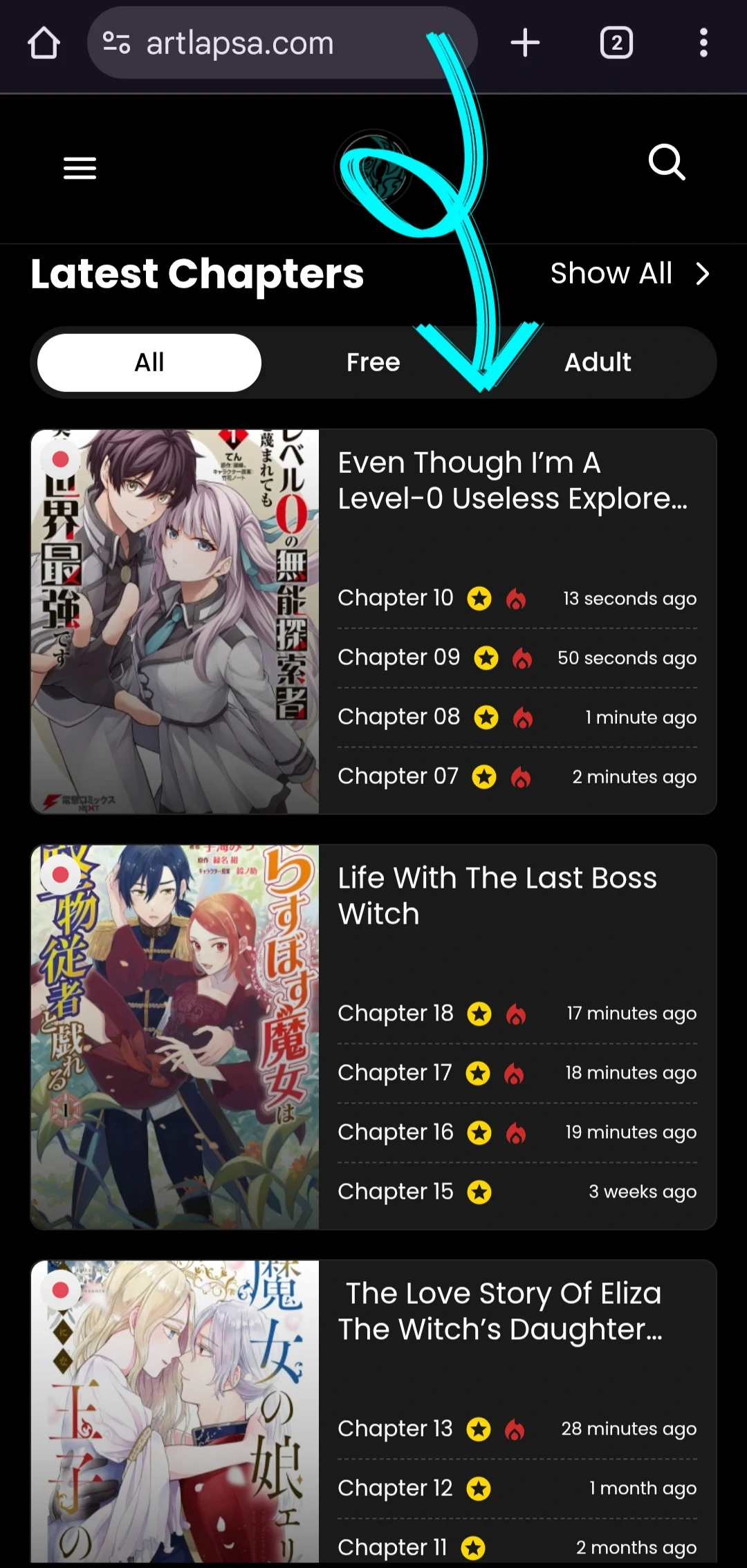Open Life With The Last Boss Witch title
The width and height of the screenshot is (747, 1568).
click(497, 896)
